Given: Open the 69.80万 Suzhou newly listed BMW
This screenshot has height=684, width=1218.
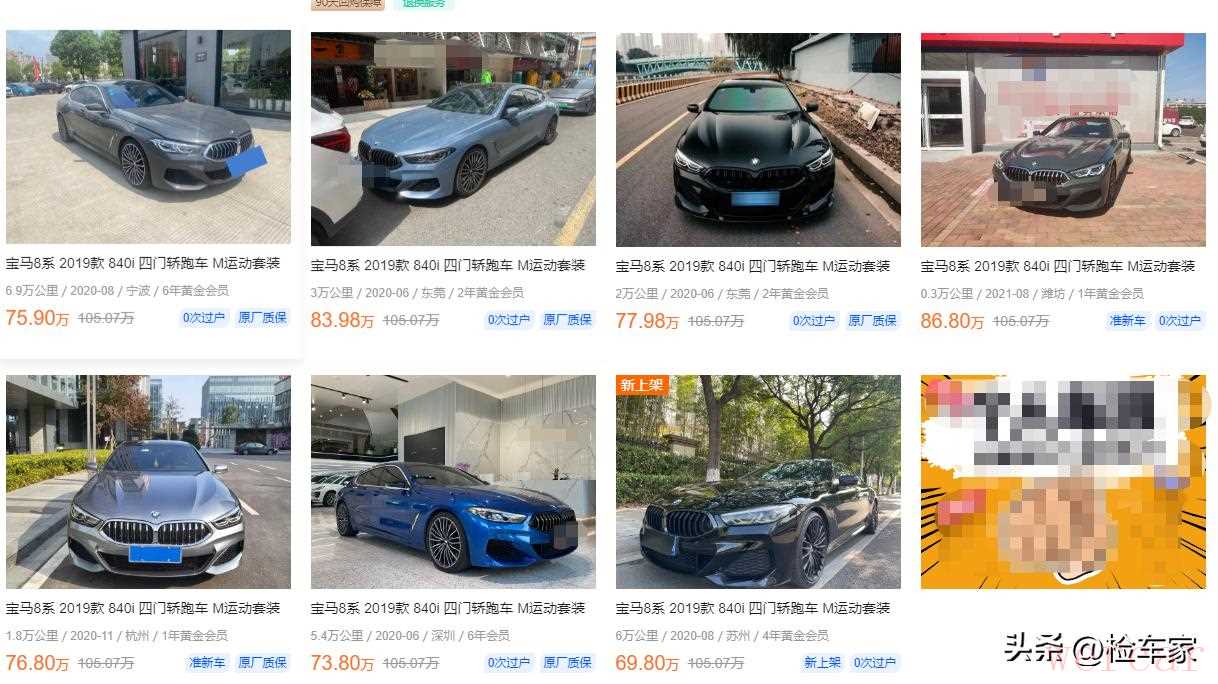Looking at the screenshot, I should coord(758,482).
